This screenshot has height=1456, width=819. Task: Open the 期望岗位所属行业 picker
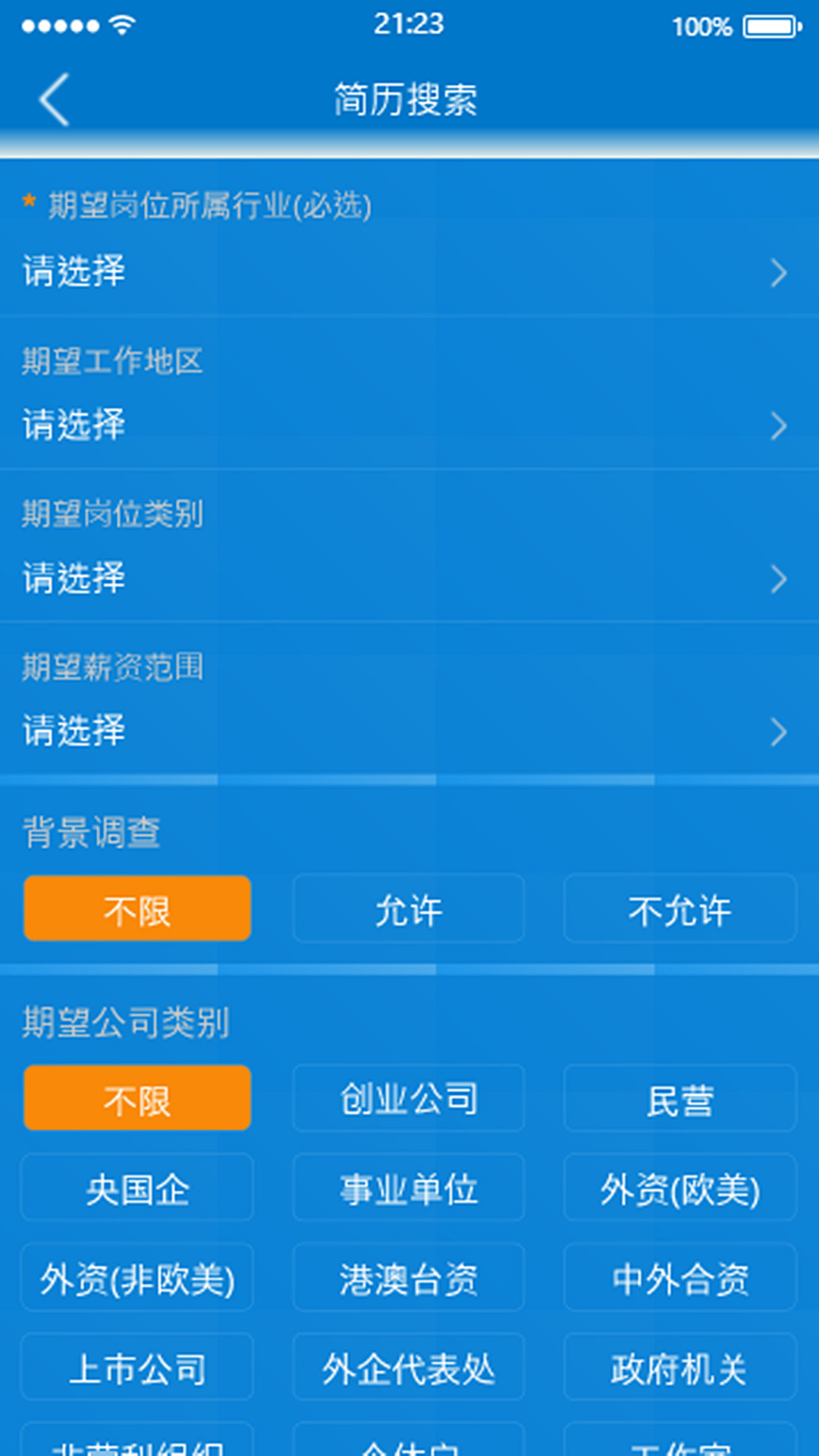(x=409, y=271)
